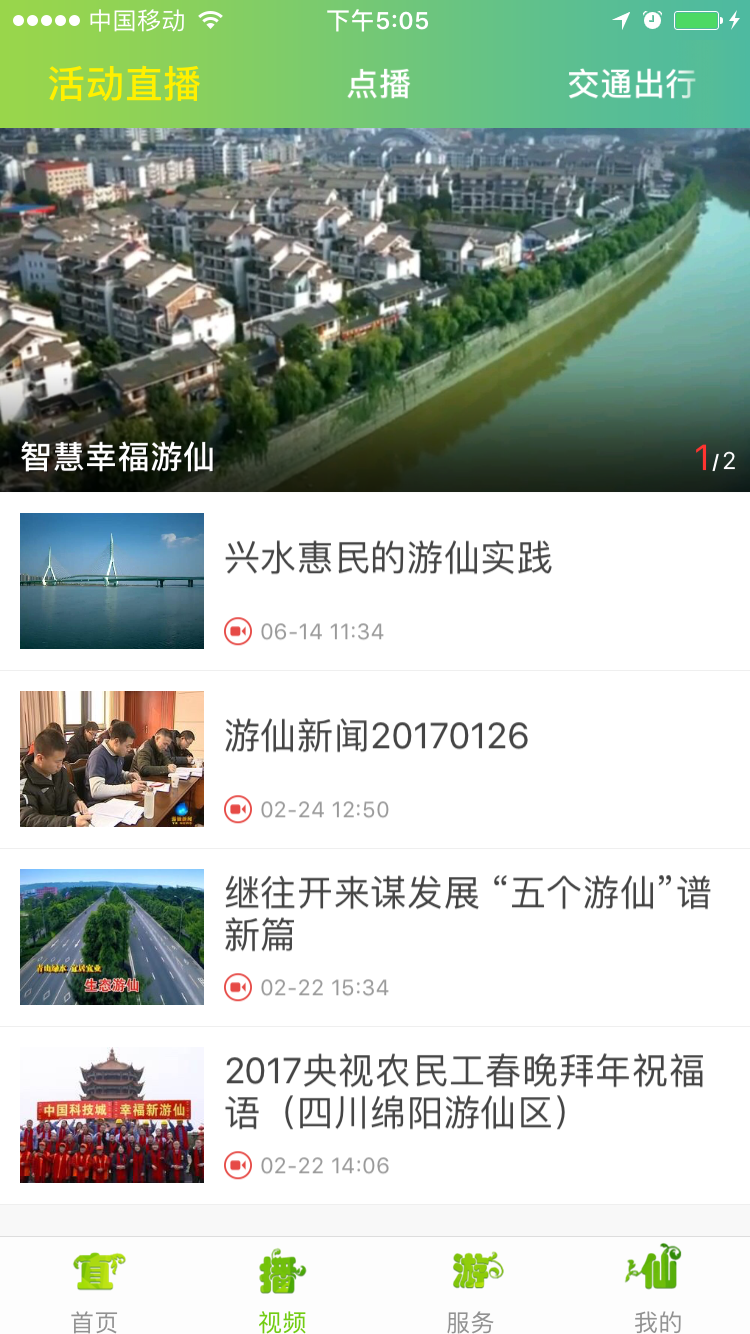The height and width of the screenshot is (1334, 750).
Task: Switch to the 活动直播 top tab
Action: point(124,84)
